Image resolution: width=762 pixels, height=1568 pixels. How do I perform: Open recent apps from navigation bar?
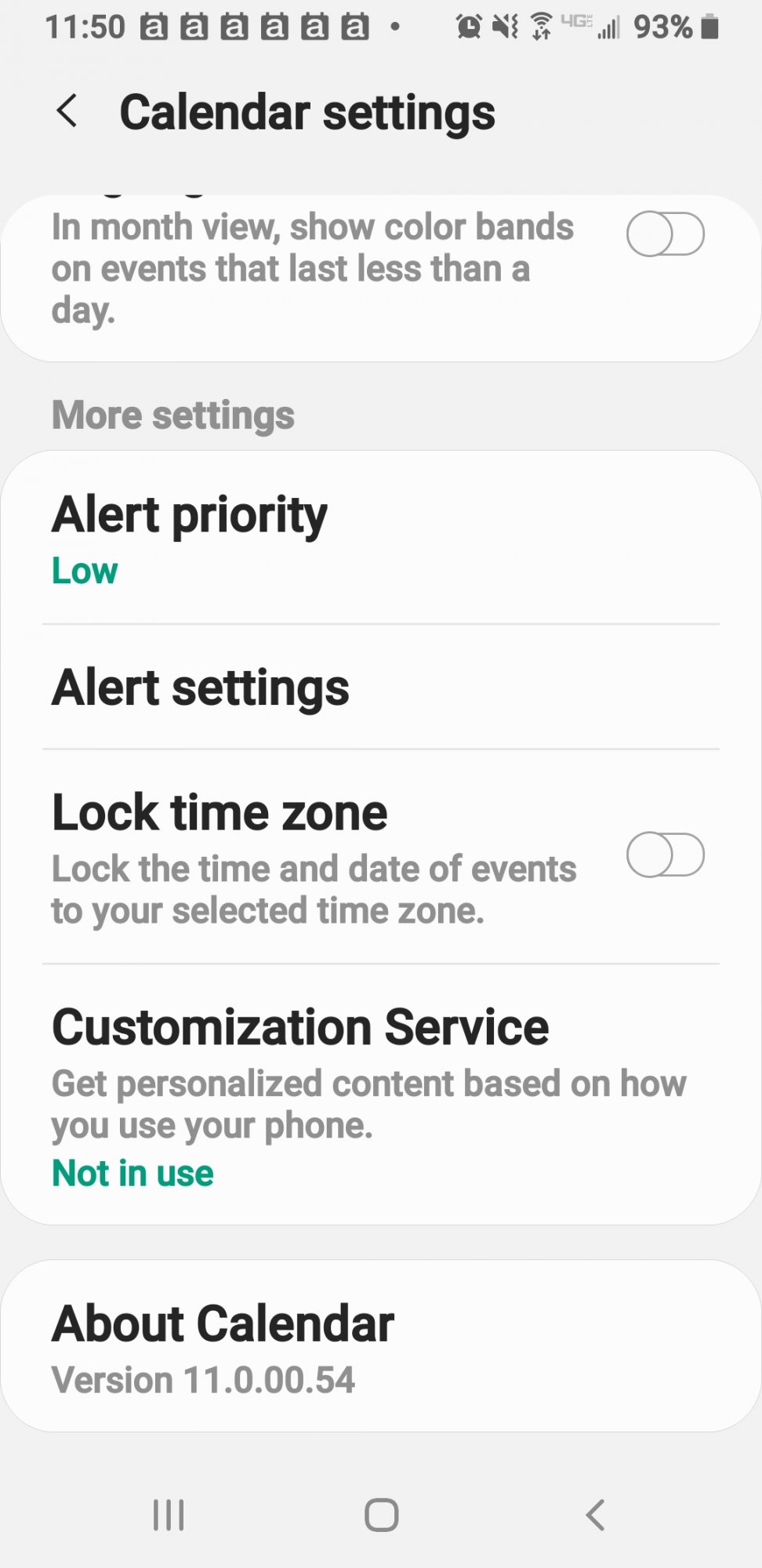[169, 1515]
